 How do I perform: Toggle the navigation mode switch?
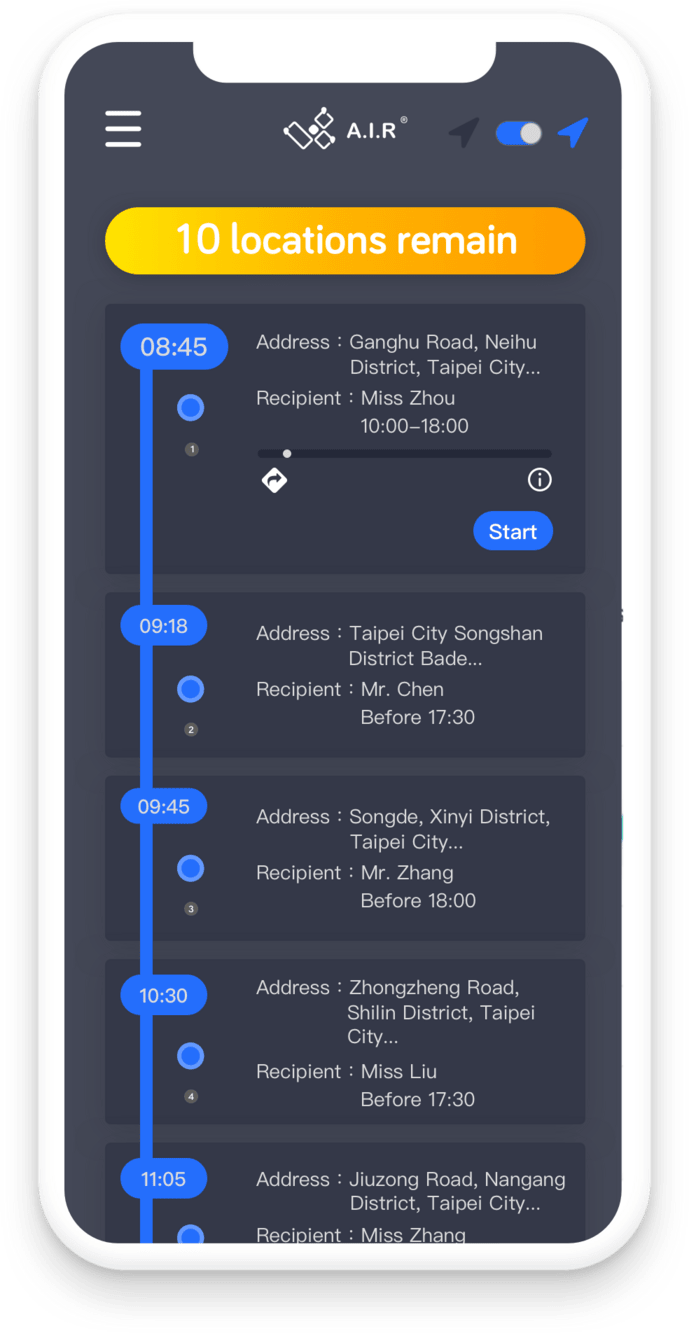click(x=519, y=133)
